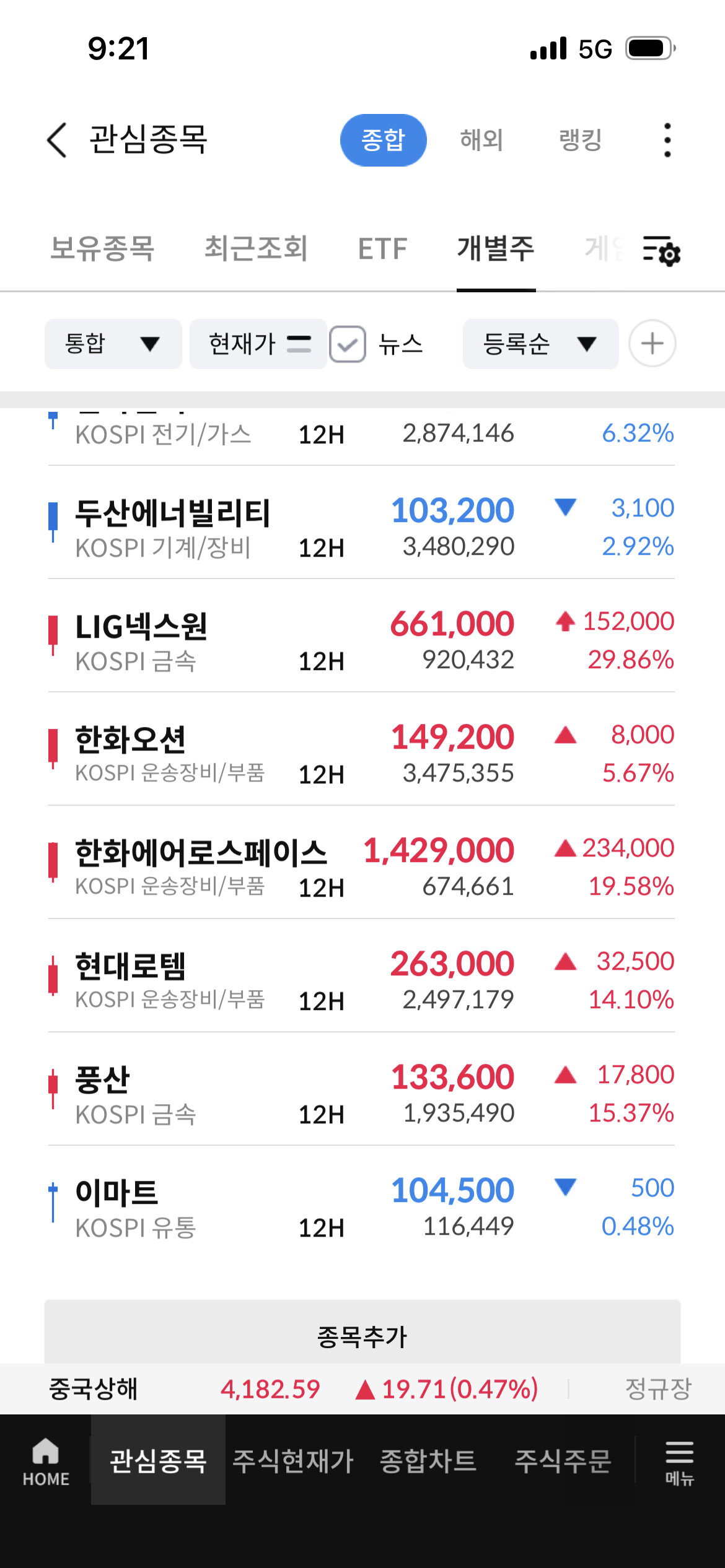Switch to the 랭킹 tab
The height and width of the screenshot is (1568, 725).
[581, 140]
